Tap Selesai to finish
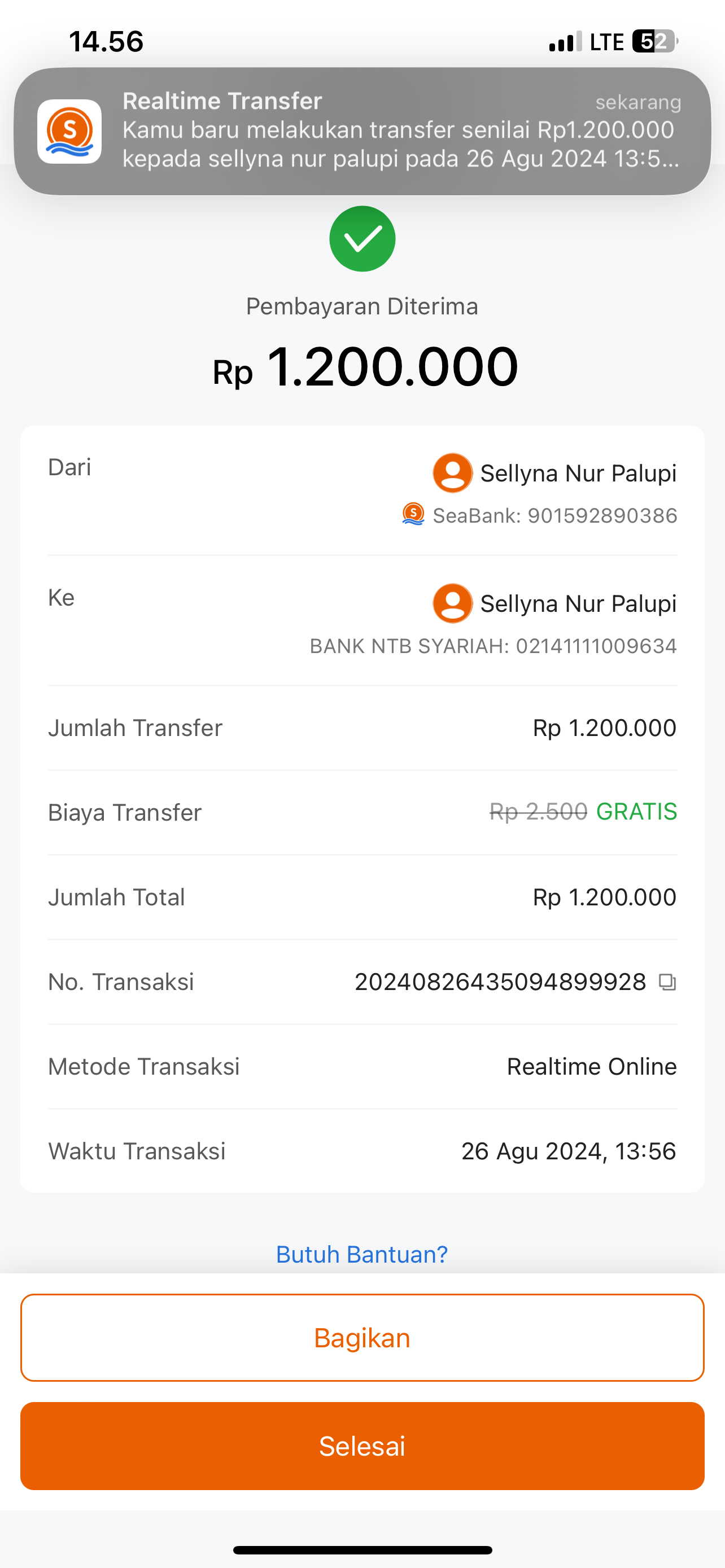Screen dimensions: 725x1568 pos(362,1446)
